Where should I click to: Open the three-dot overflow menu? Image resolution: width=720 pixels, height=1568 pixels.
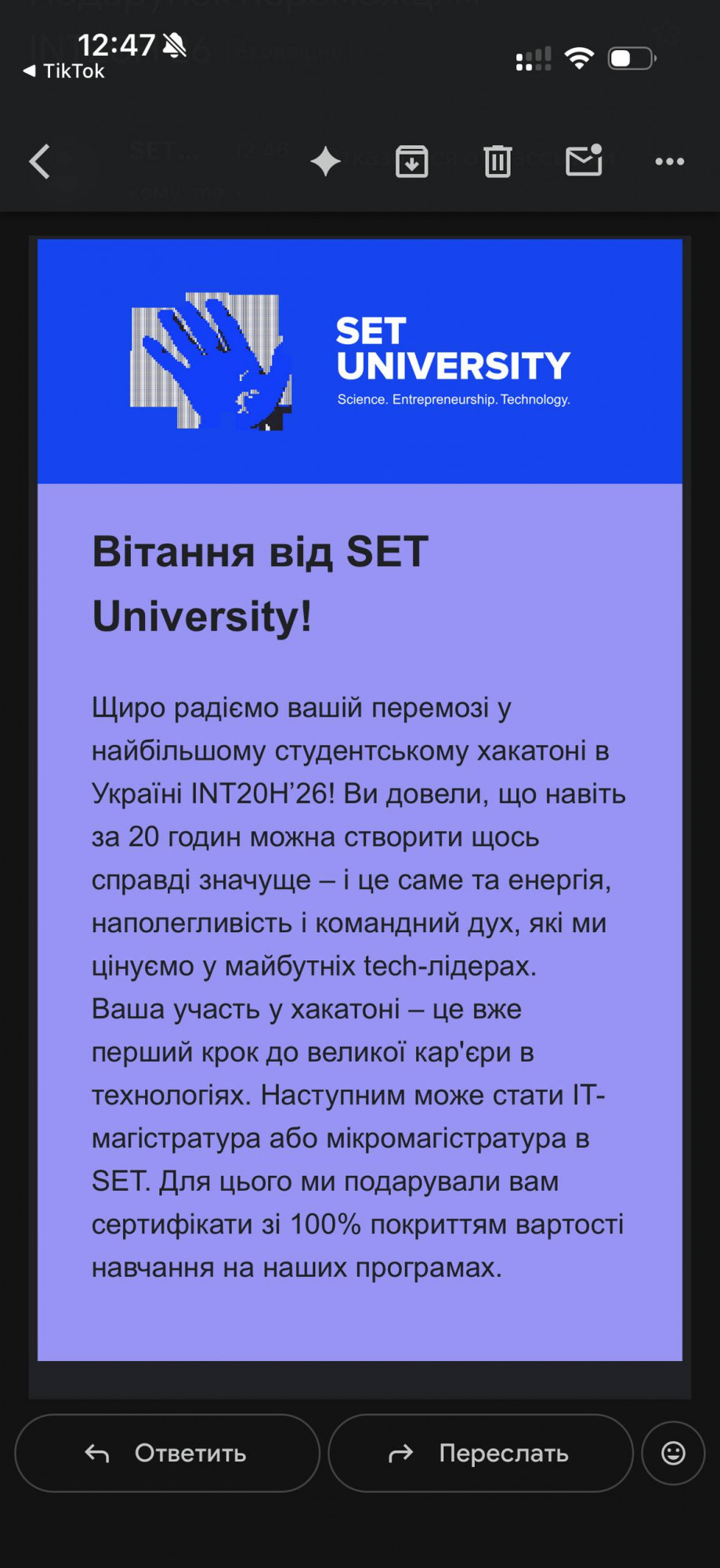[670, 162]
